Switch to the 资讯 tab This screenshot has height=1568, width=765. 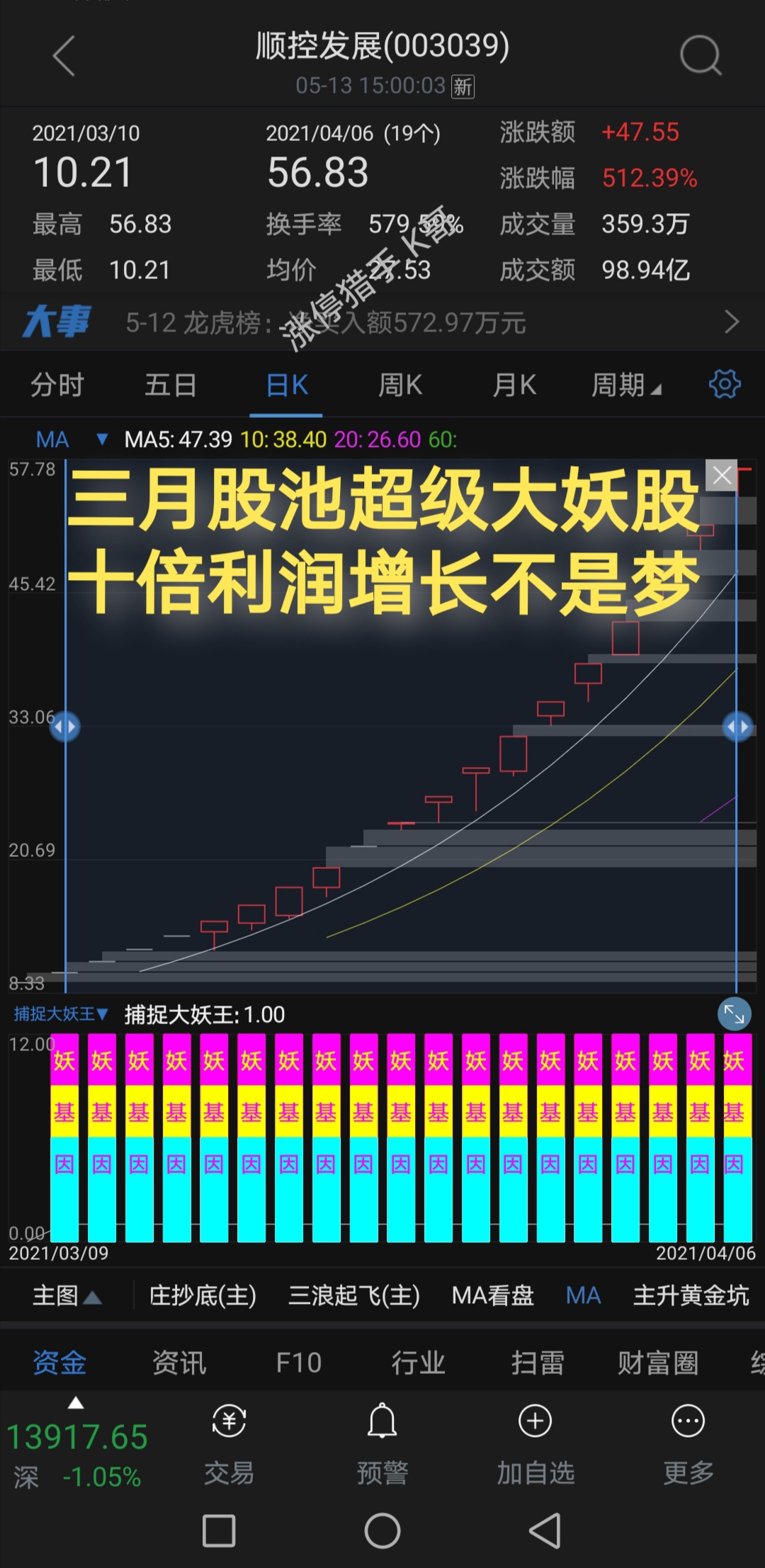[x=179, y=1363]
